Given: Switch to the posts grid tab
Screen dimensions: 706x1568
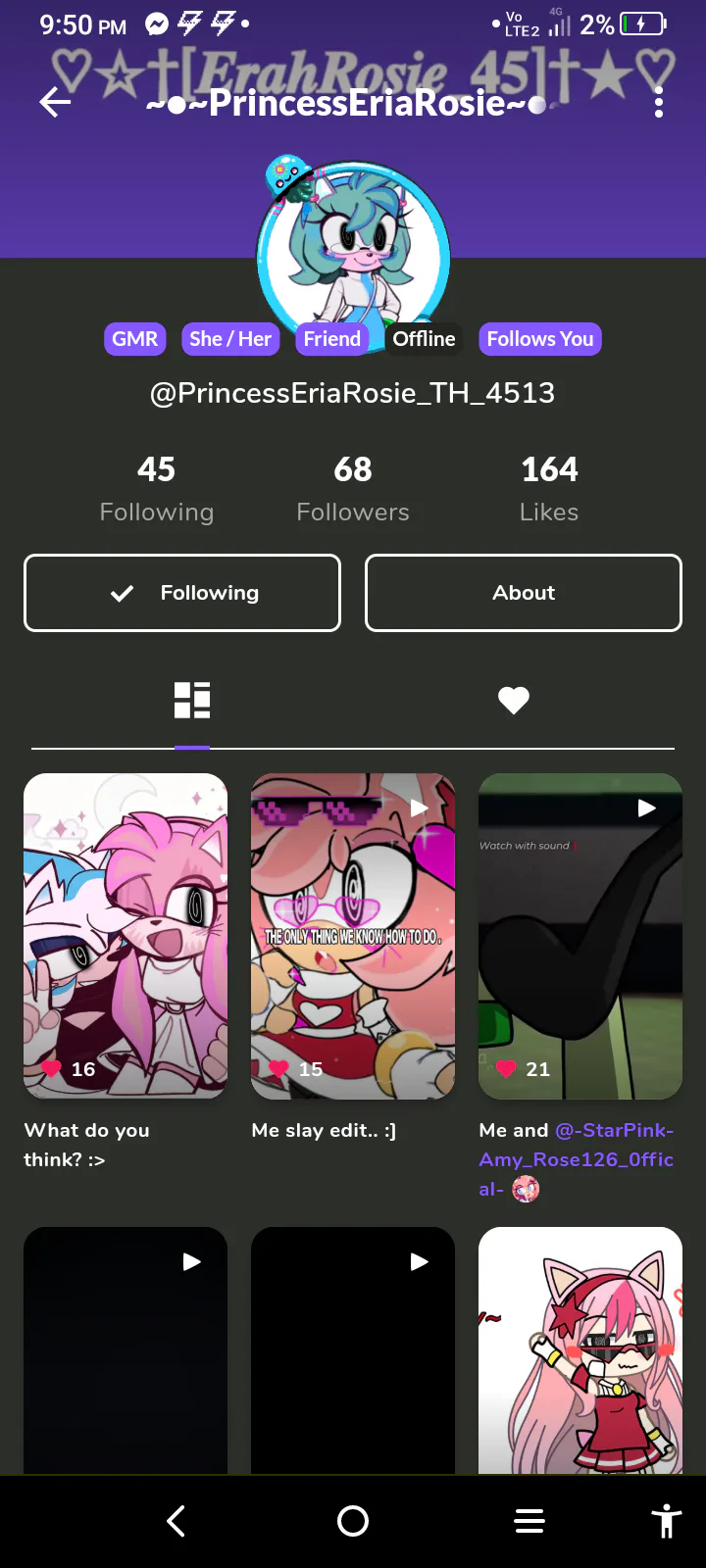Looking at the screenshot, I should pyautogui.click(x=192, y=701).
